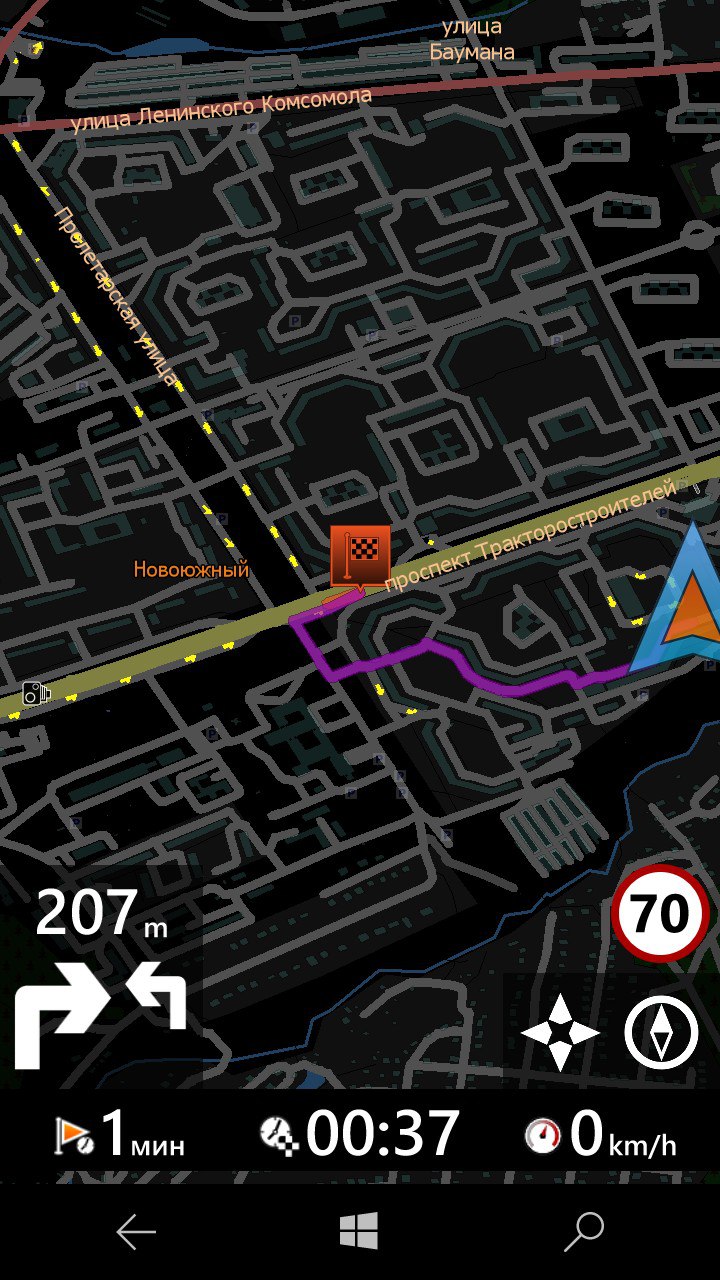Tap the speed camera icon on map
This screenshot has width=720, height=1280.
[36, 693]
